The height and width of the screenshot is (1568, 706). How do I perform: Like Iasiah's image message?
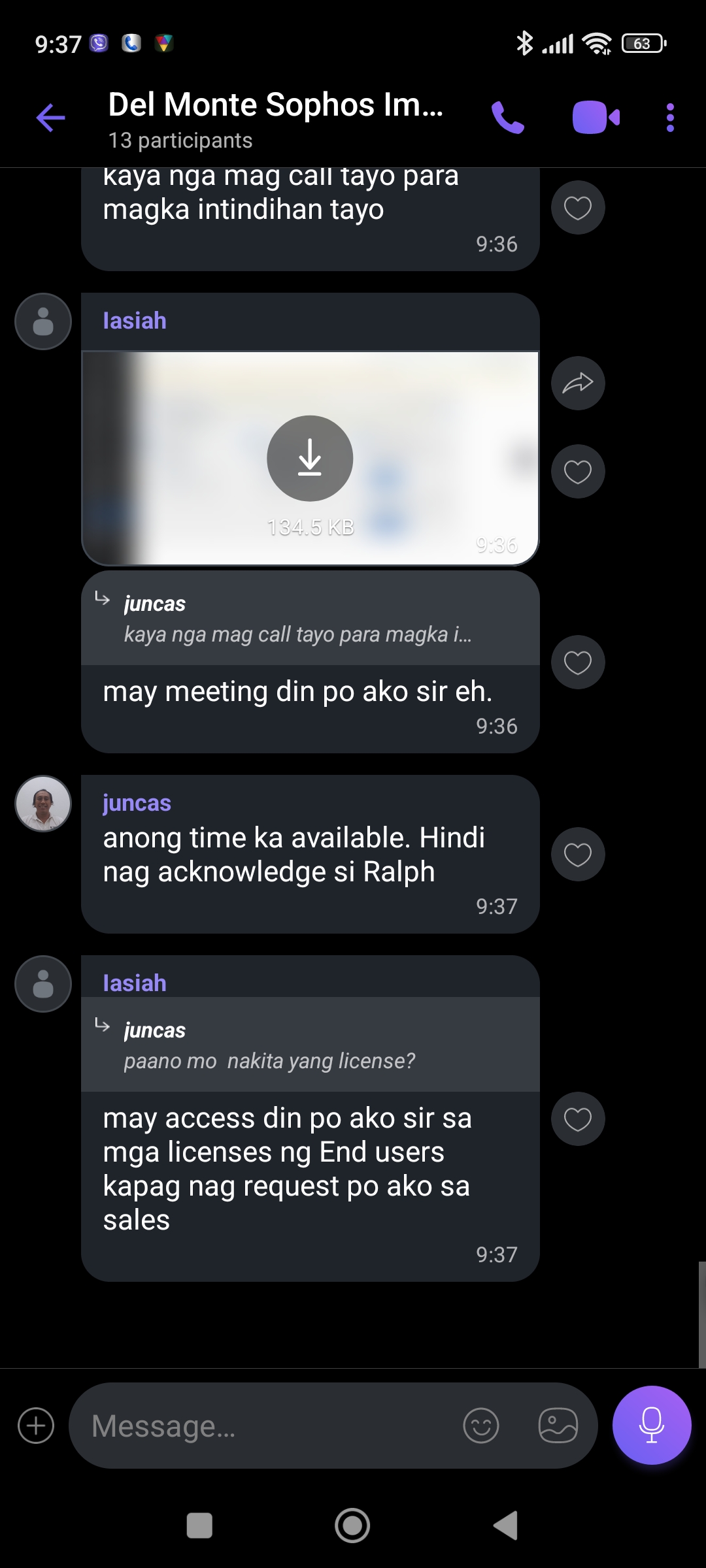coord(578,472)
